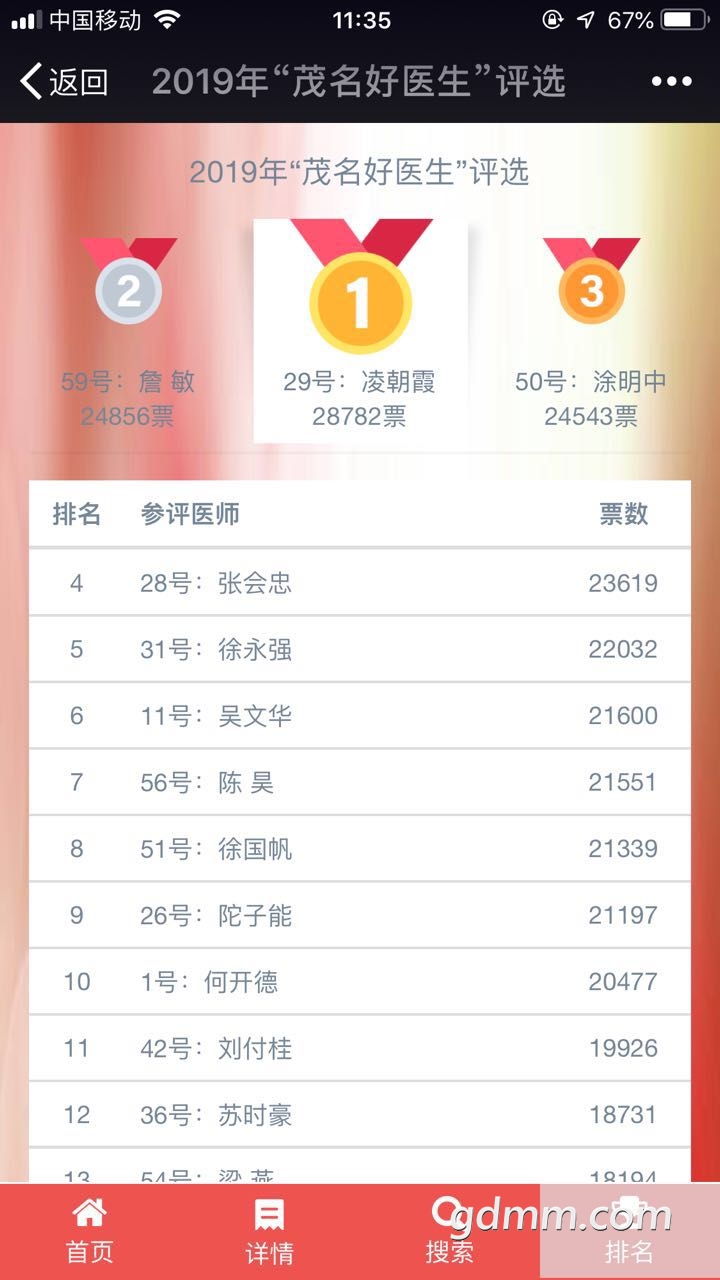
Task: Open second place entry 59号 詹敏
Action: tap(128, 330)
